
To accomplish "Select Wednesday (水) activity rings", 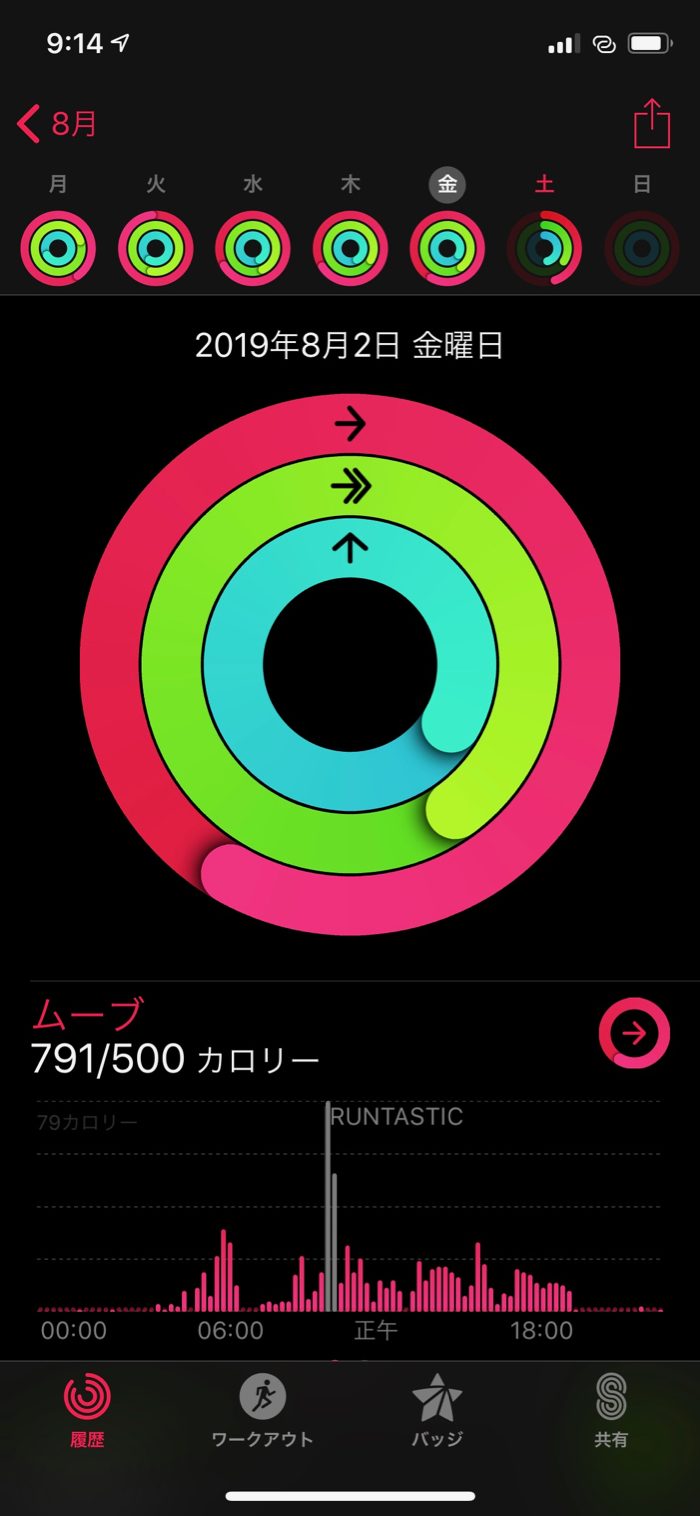I will (x=253, y=248).
